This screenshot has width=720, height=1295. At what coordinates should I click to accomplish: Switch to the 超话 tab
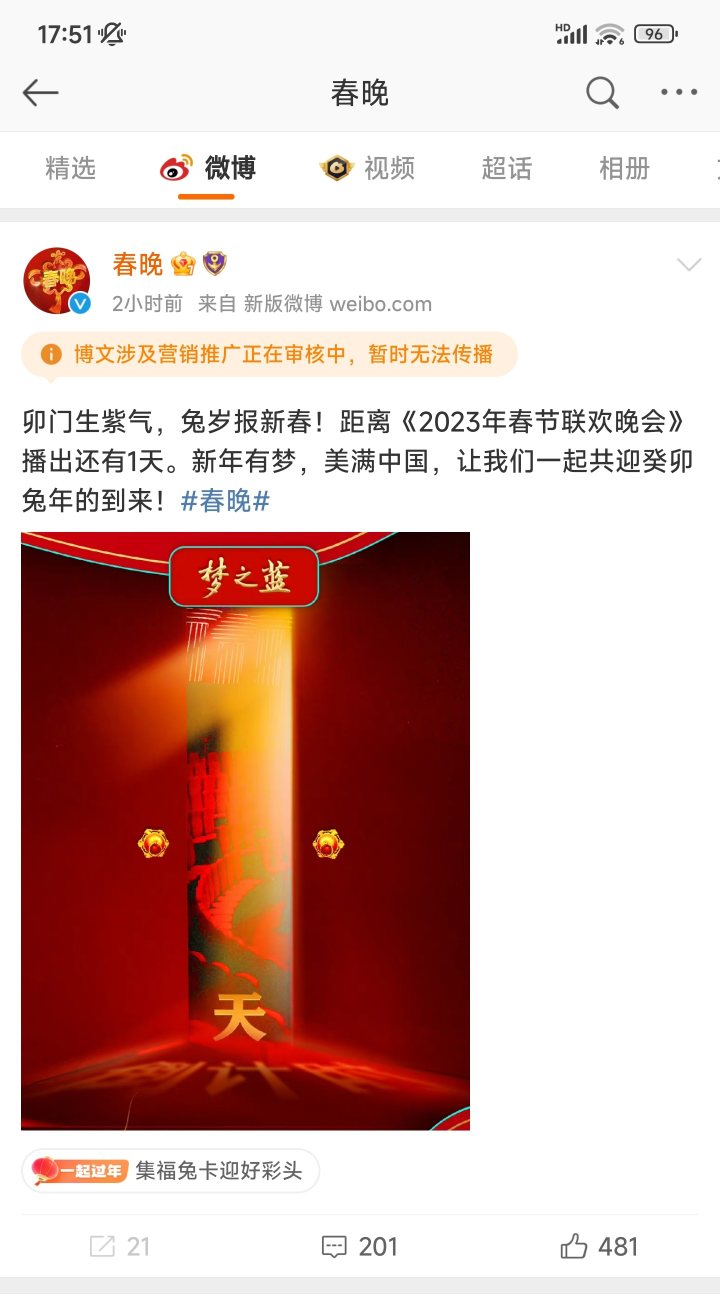(x=507, y=168)
